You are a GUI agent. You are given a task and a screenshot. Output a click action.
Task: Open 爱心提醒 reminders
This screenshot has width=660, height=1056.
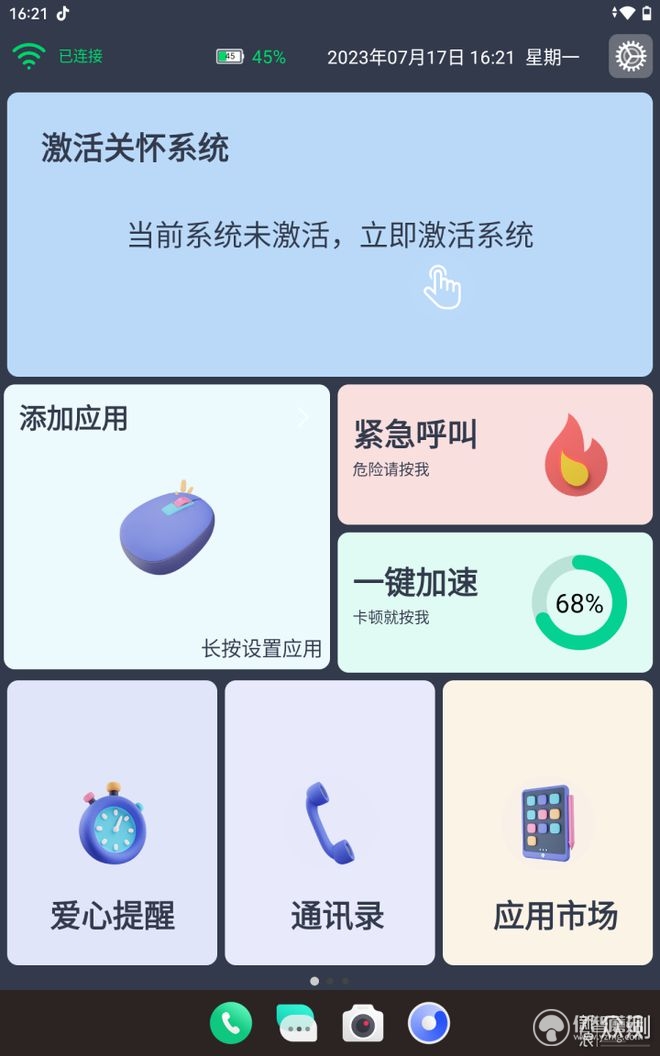click(112, 823)
